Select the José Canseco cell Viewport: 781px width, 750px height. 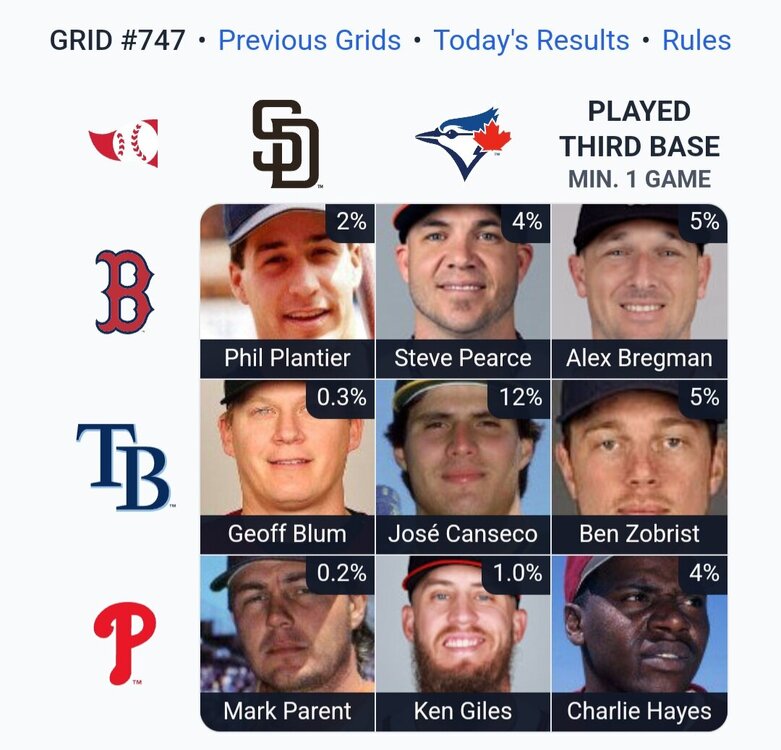pos(463,466)
